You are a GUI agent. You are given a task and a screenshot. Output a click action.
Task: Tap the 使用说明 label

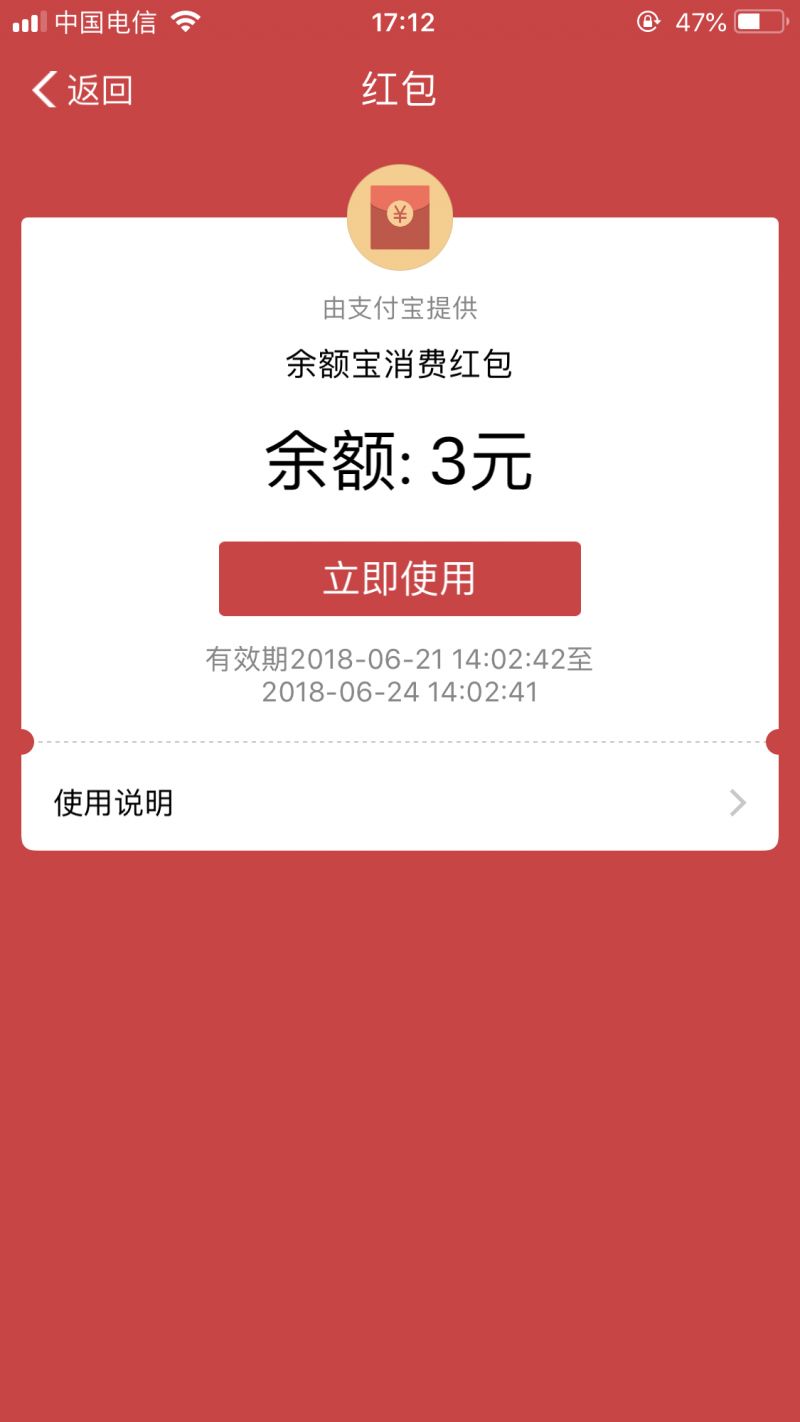[x=112, y=802]
